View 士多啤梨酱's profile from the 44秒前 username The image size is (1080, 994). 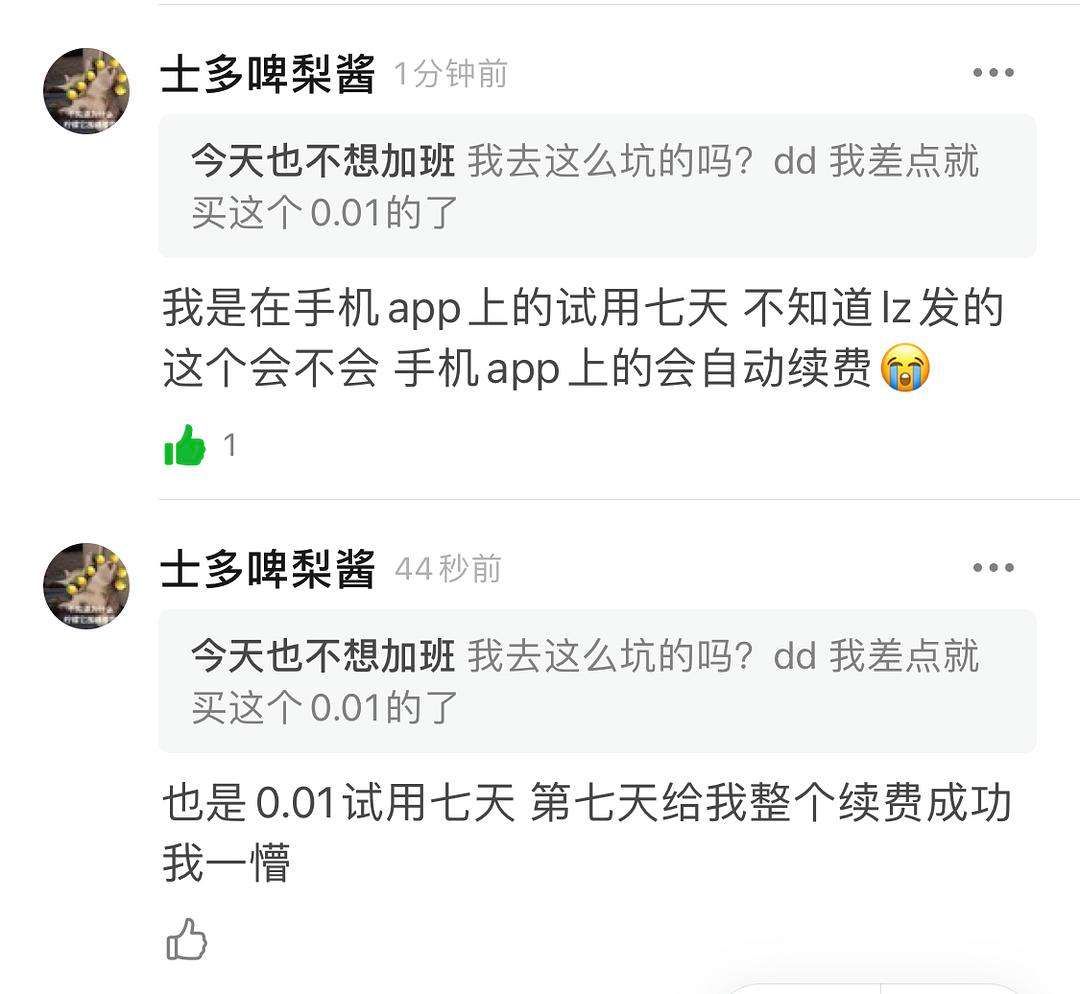click(268, 569)
